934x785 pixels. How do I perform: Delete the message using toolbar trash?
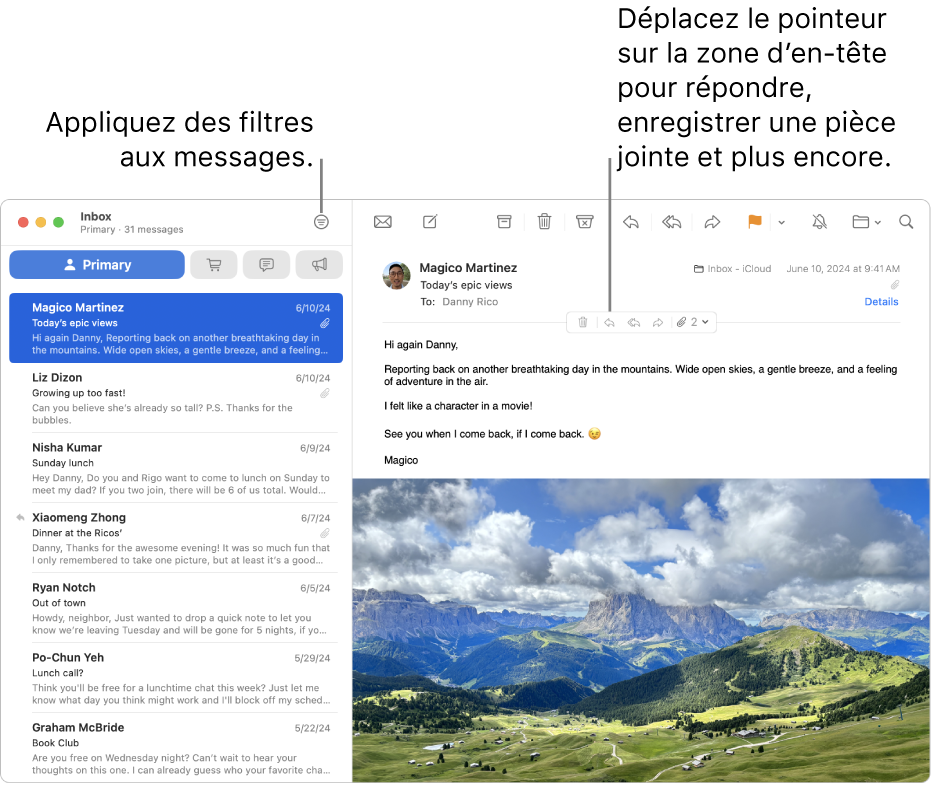(x=544, y=222)
